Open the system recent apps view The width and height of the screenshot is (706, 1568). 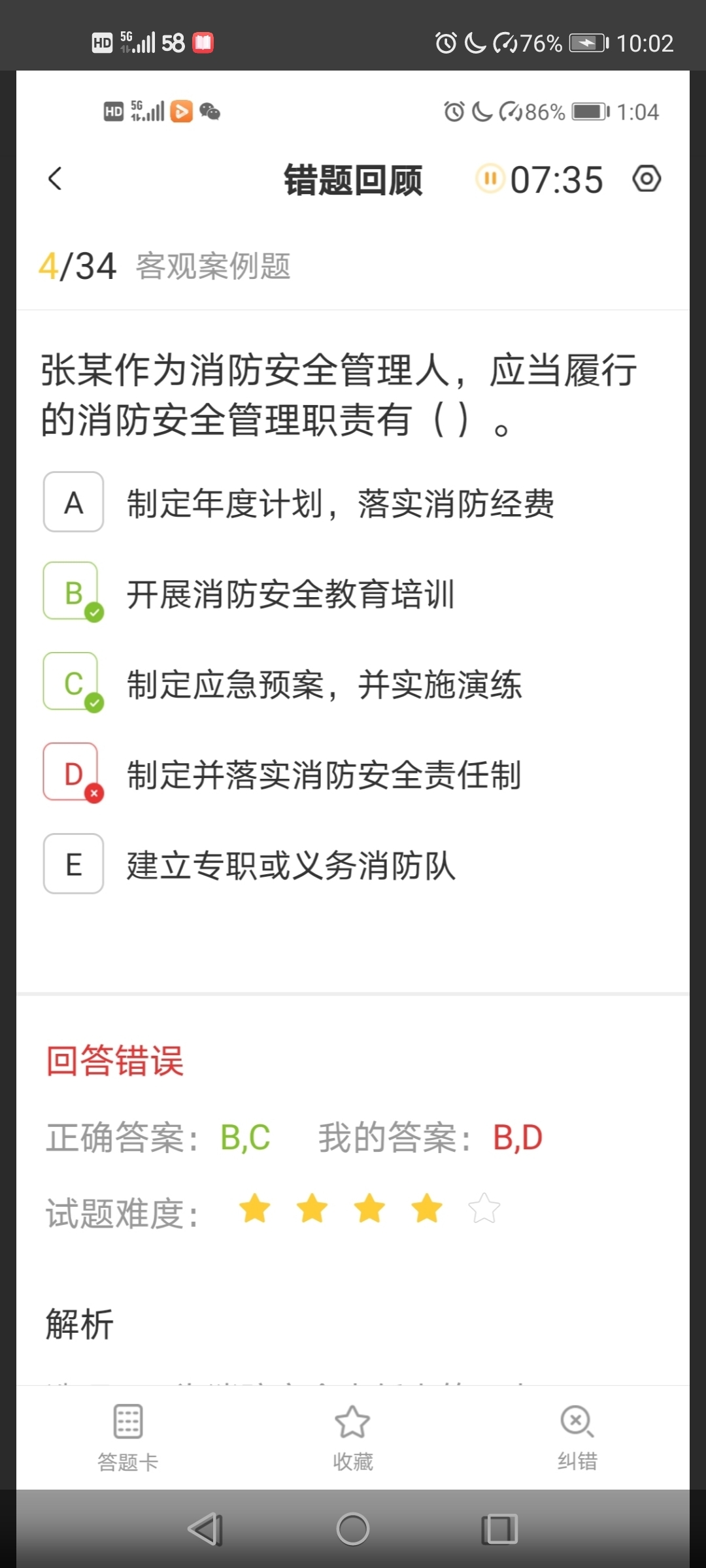point(499,1529)
